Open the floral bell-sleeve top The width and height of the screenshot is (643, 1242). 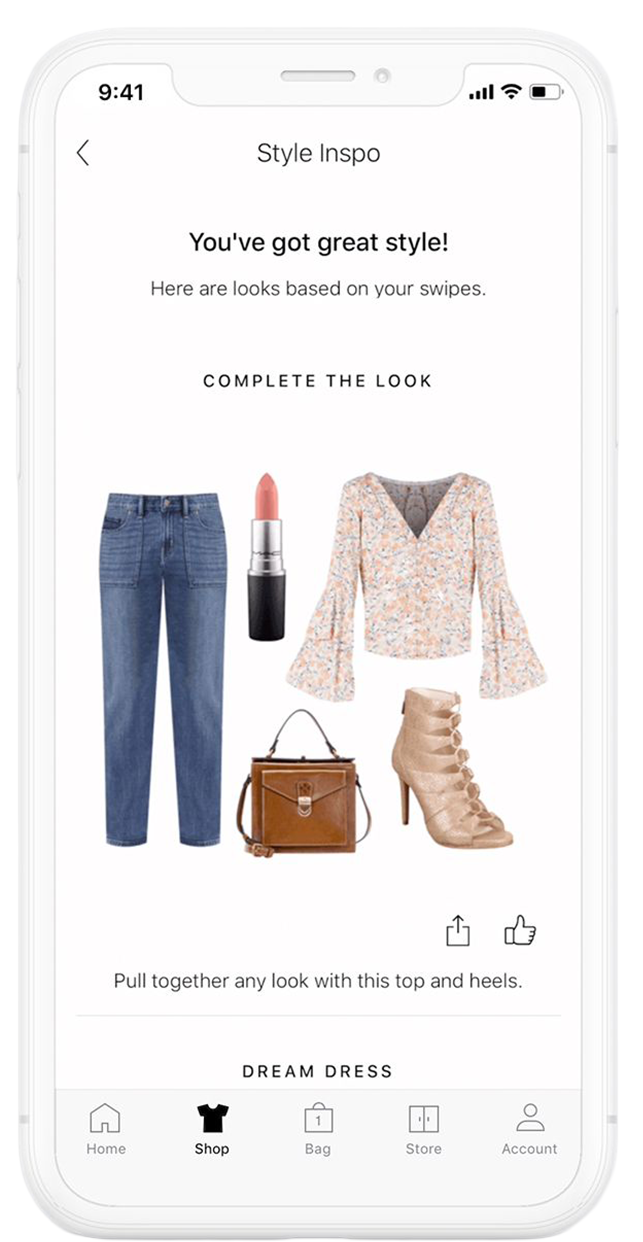tap(416, 586)
